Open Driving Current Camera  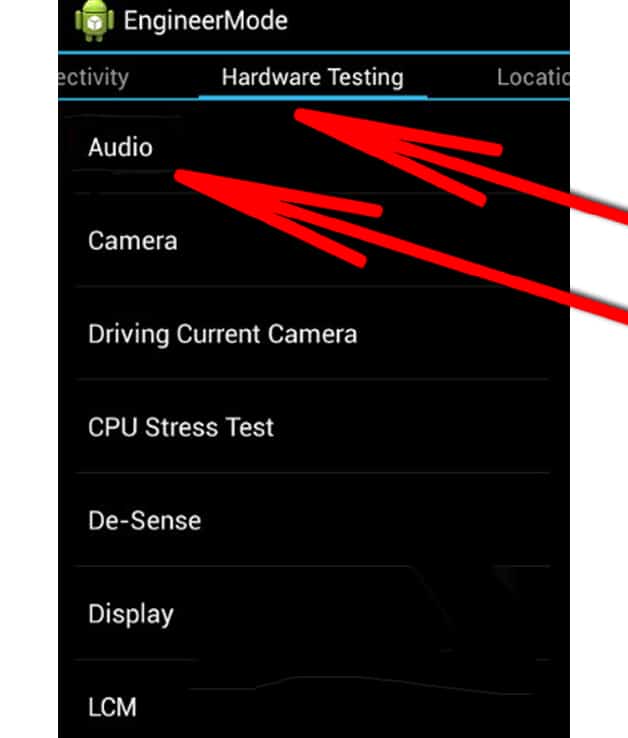point(222,334)
